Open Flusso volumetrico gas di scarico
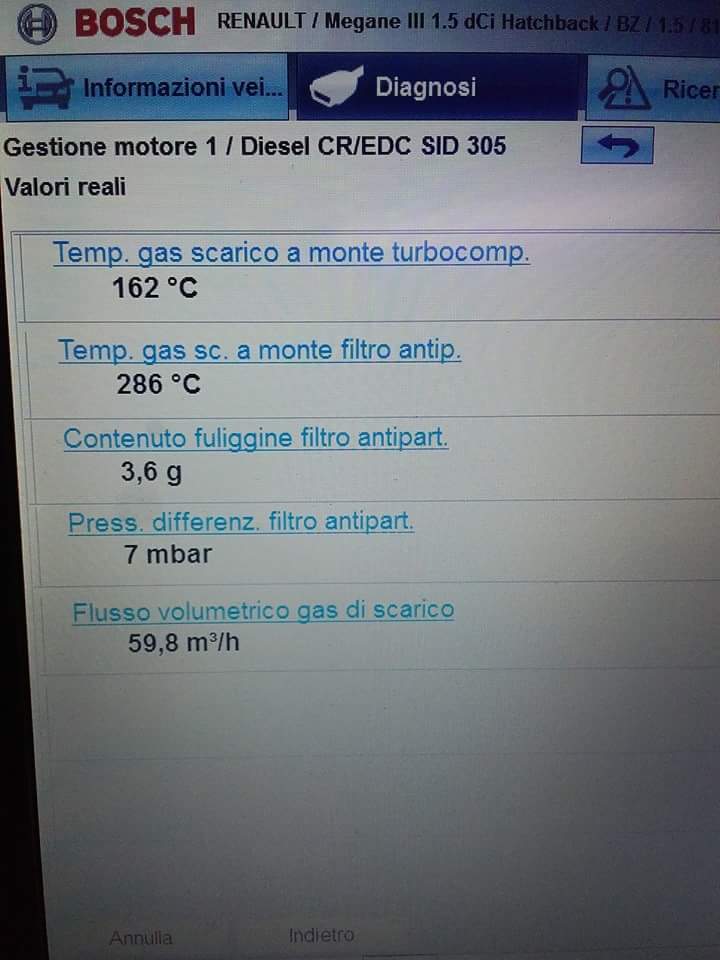This screenshot has width=720, height=960. coord(263,610)
